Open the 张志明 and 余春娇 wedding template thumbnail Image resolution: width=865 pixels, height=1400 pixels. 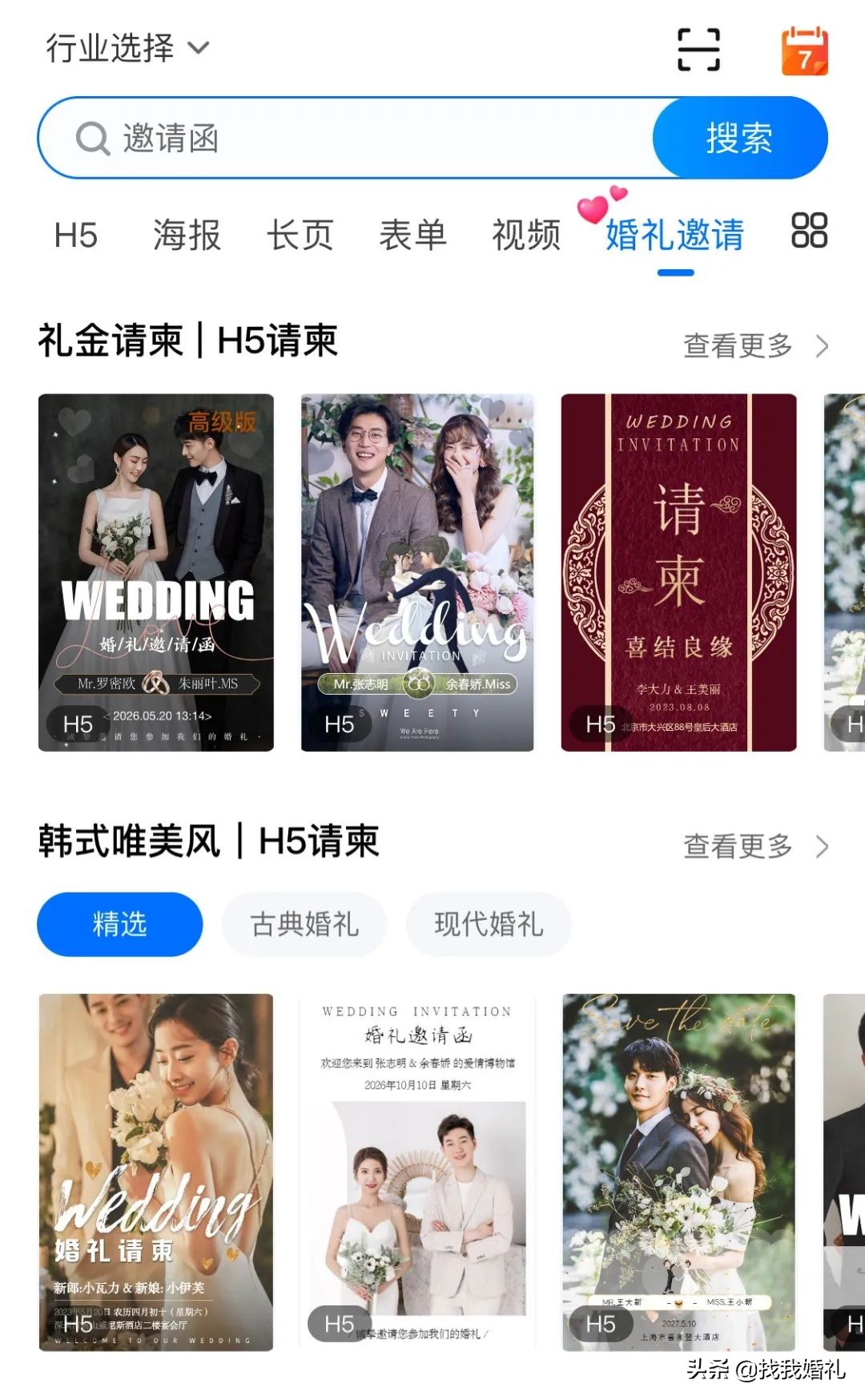point(418,569)
